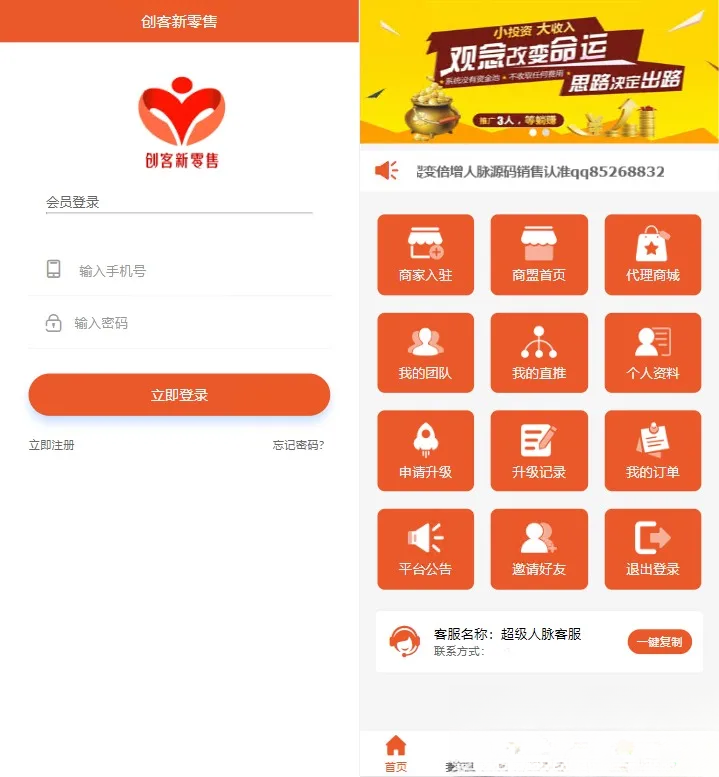
Task: Tap the 一键复制 copy button
Action: click(x=659, y=642)
